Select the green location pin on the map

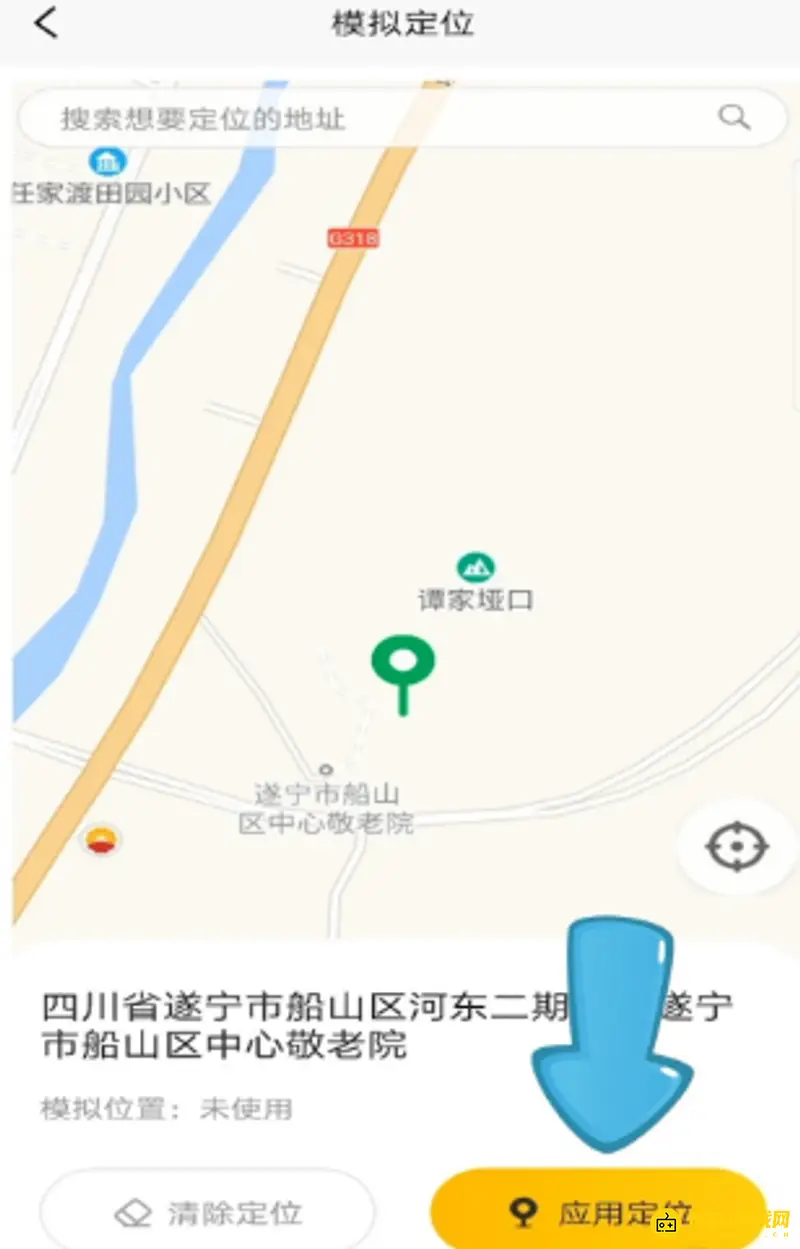click(403, 665)
